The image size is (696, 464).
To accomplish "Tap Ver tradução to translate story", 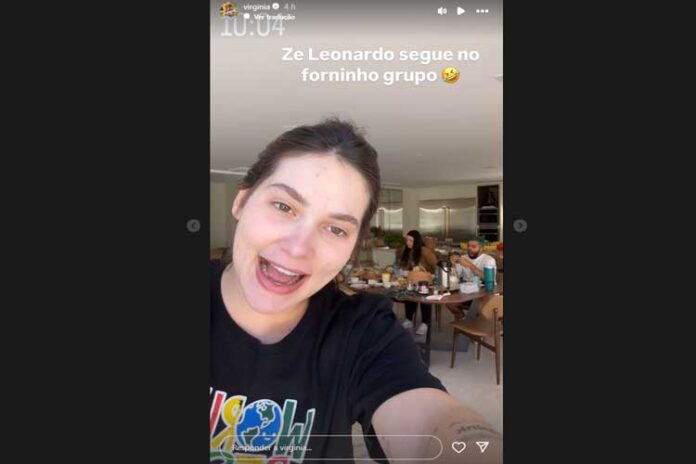I will click(273, 17).
